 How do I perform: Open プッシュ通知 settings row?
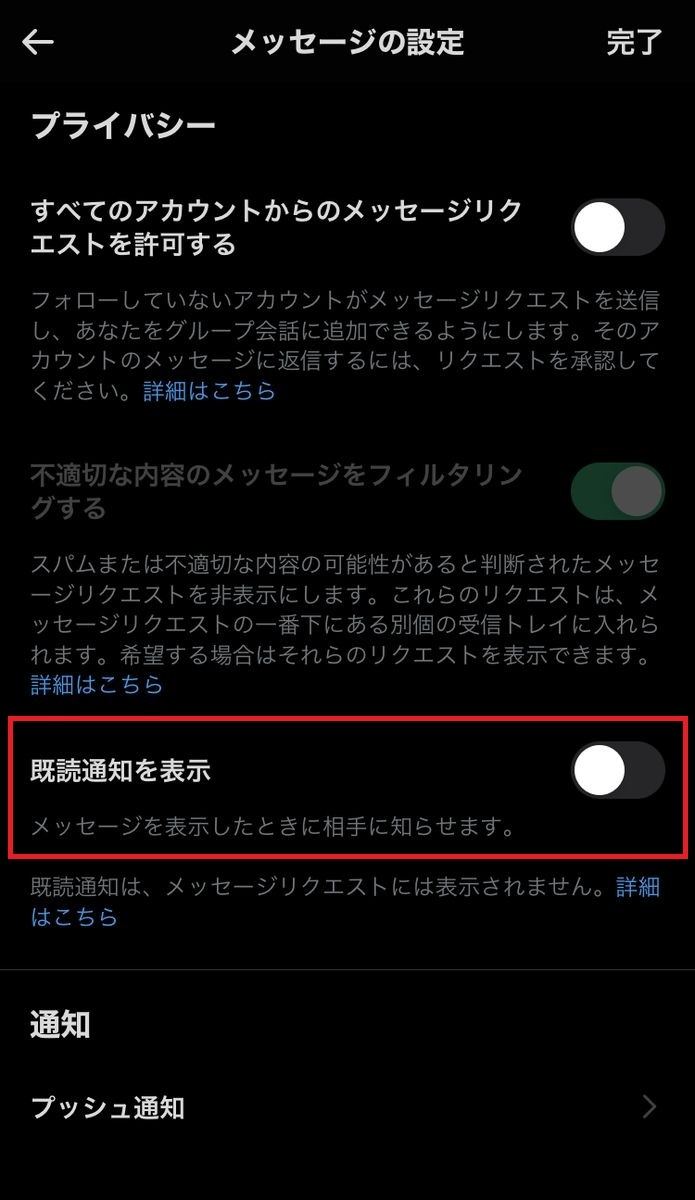[x=347, y=1107]
